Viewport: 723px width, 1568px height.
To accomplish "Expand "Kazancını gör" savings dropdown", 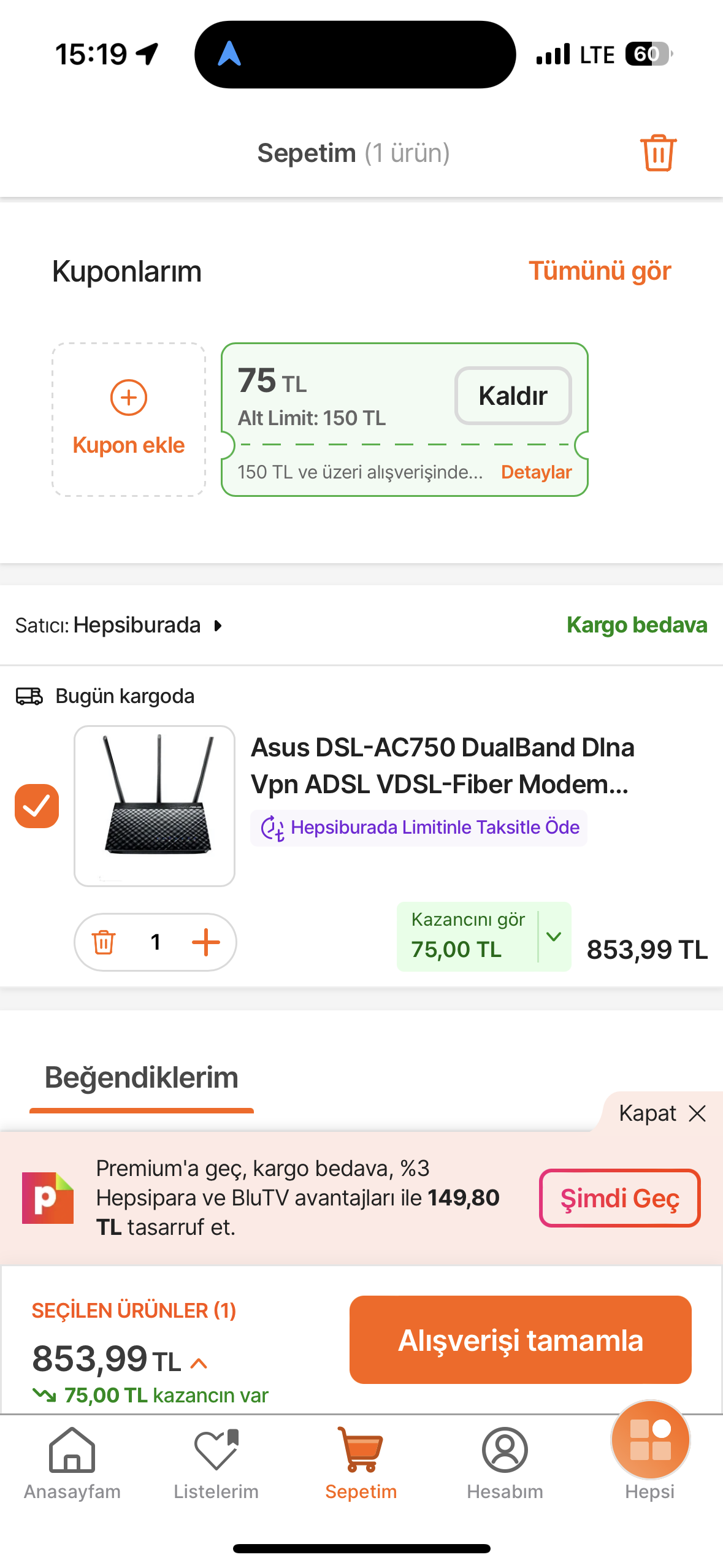I will (x=553, y=937).
